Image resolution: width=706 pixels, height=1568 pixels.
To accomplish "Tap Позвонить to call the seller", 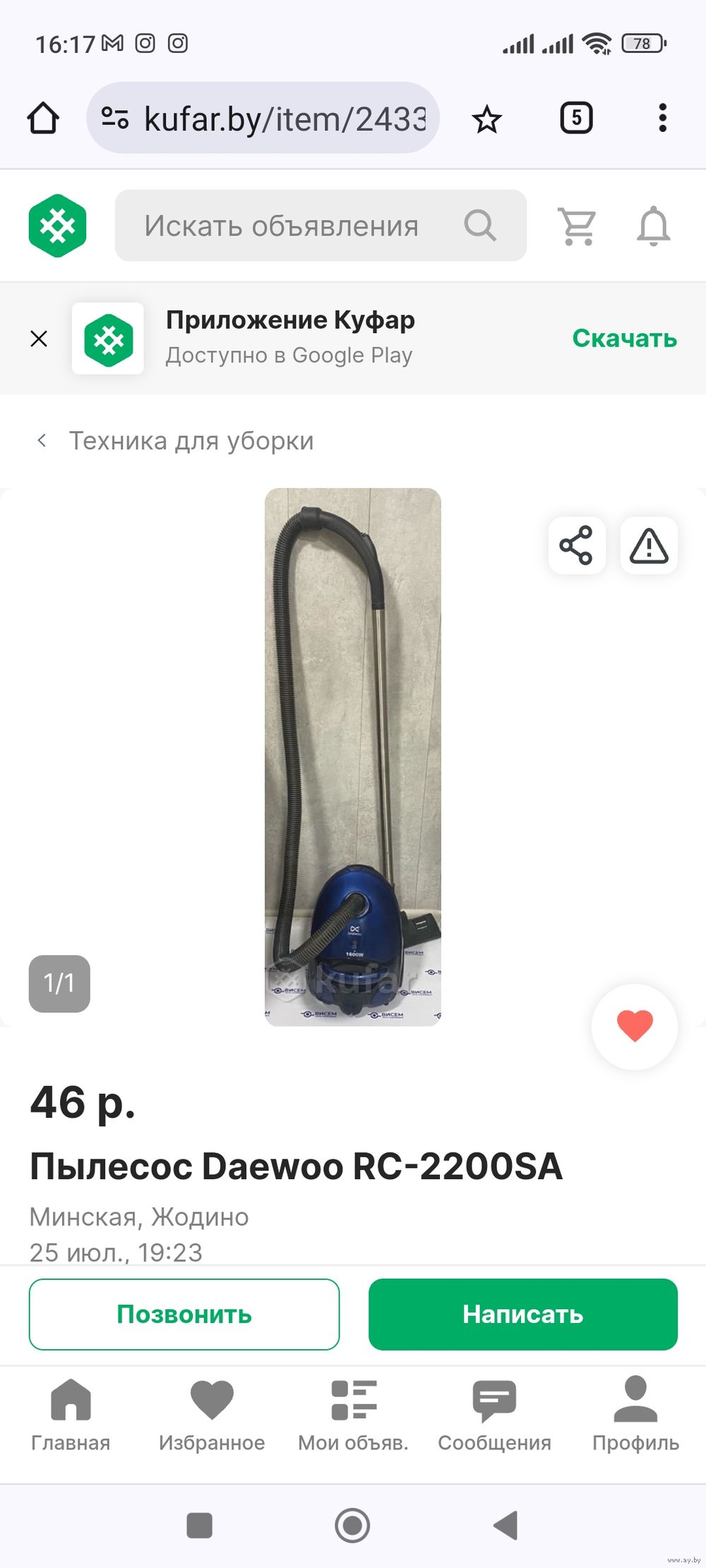I will click(184, 1315).
